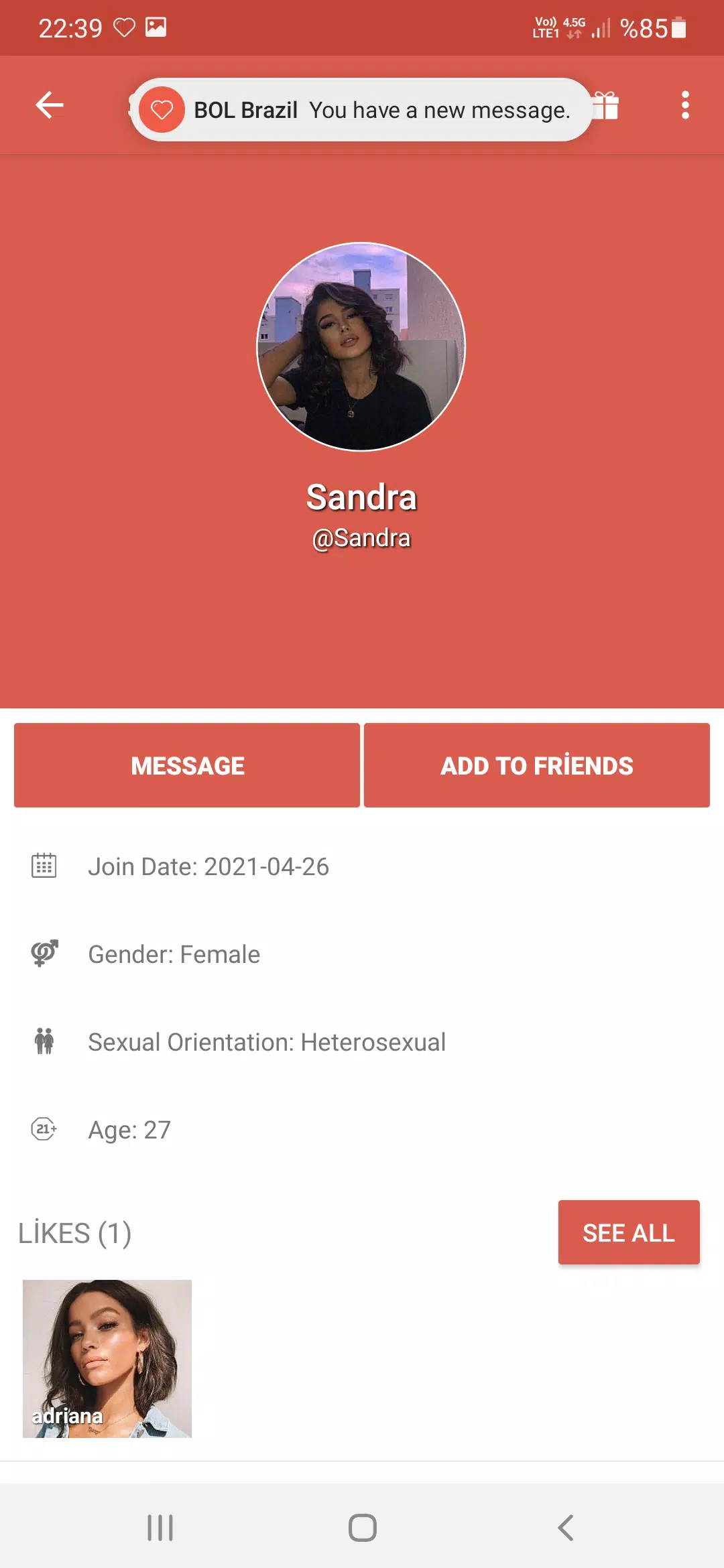
Task: Open the gift icon
Action: [607, 106]
